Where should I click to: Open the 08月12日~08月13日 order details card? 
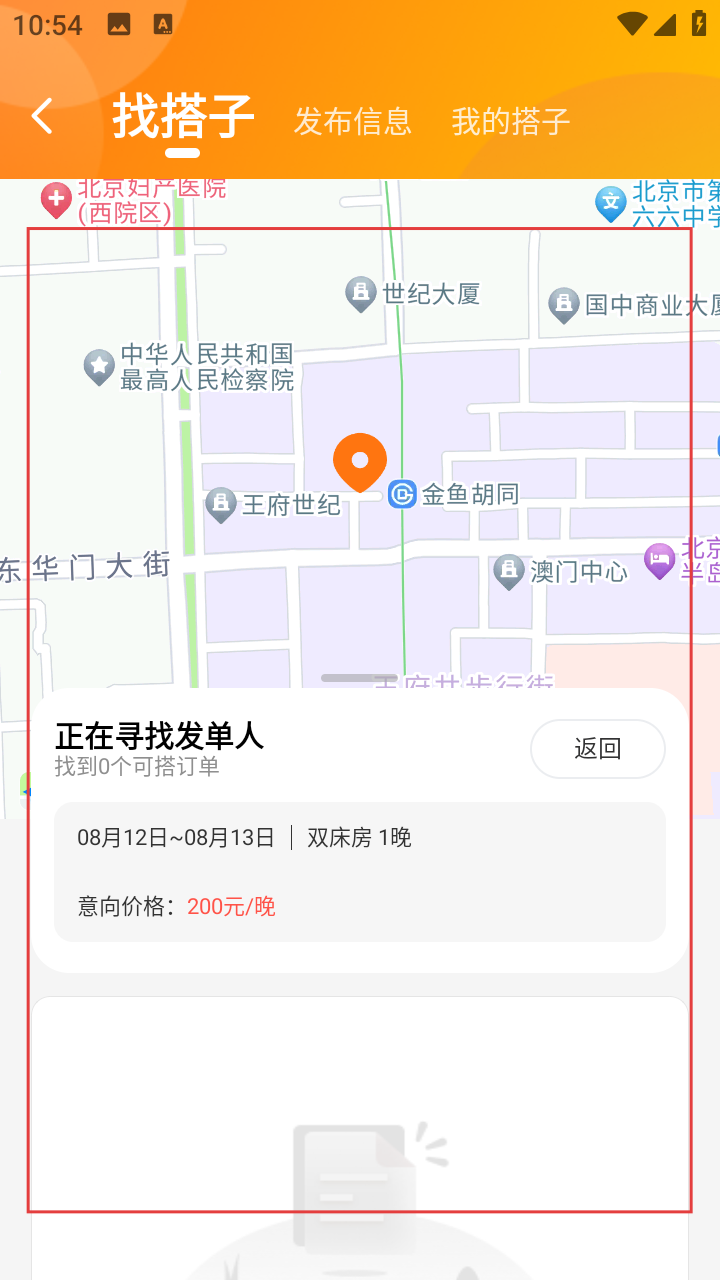pyautogui.click(x=359, y=871)
